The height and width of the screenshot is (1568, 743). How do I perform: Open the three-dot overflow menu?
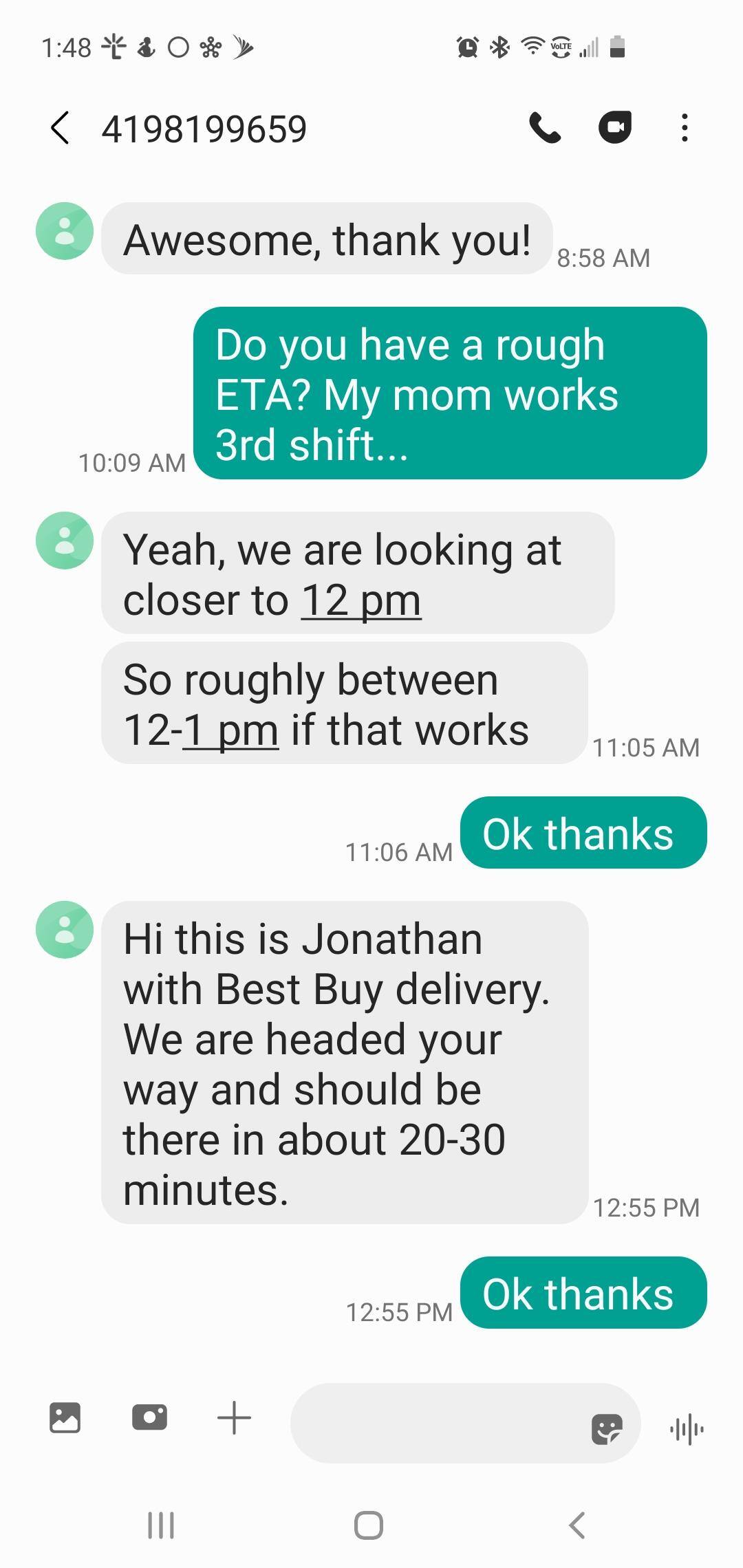pos(683,127)
